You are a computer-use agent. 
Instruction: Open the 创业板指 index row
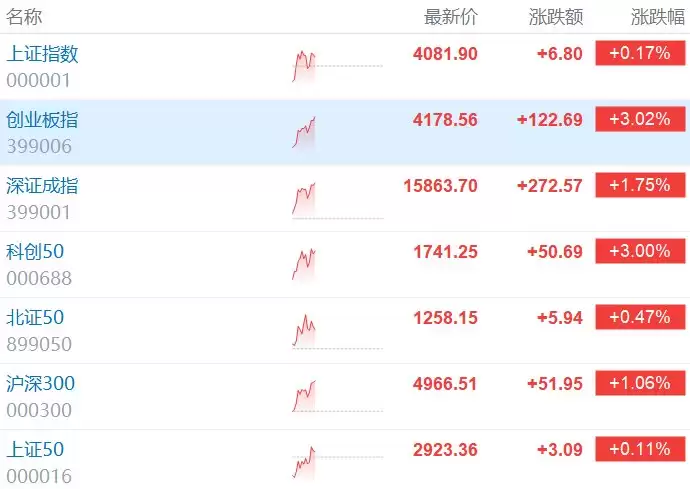coord(345,132)
